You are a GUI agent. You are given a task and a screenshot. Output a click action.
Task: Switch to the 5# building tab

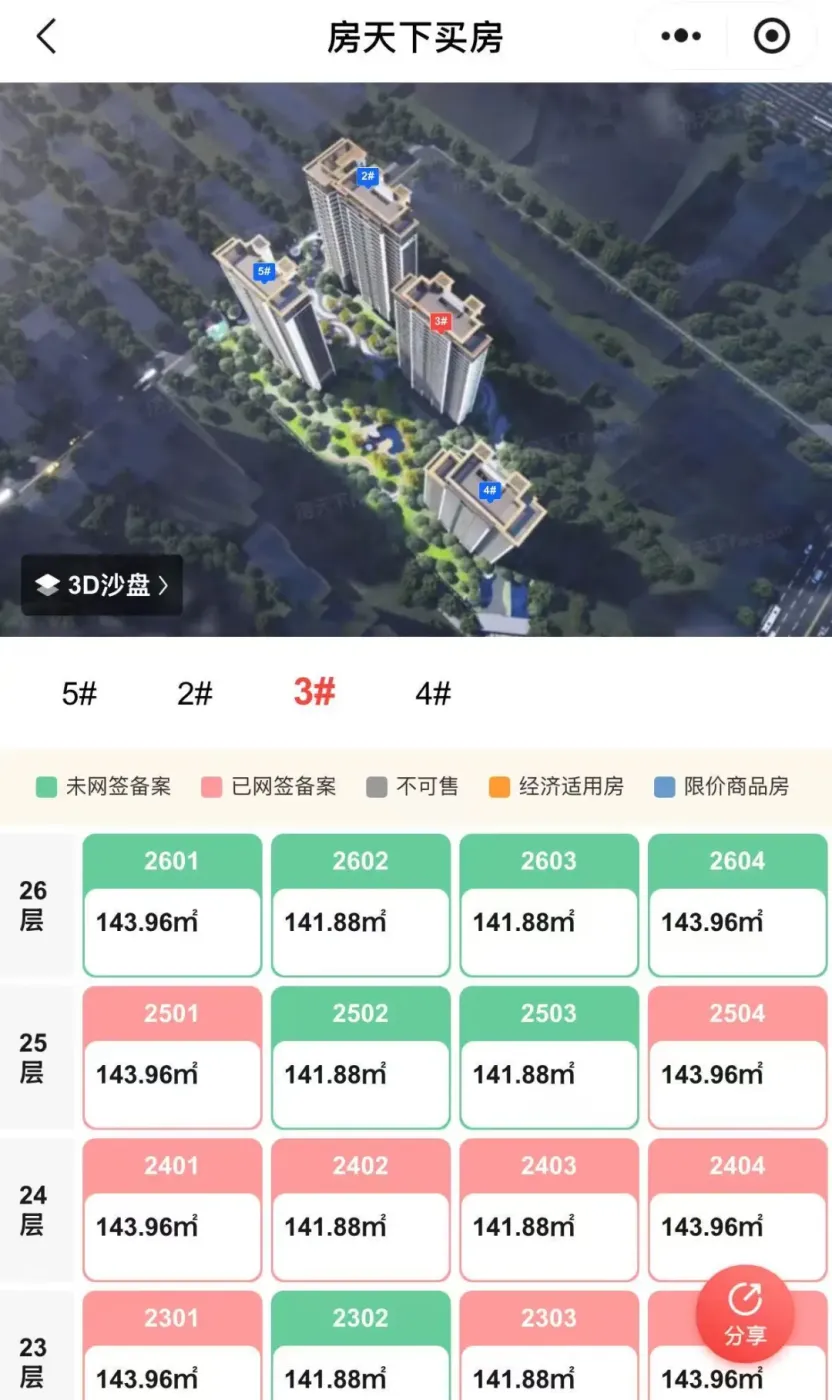(x=79, y=693)
